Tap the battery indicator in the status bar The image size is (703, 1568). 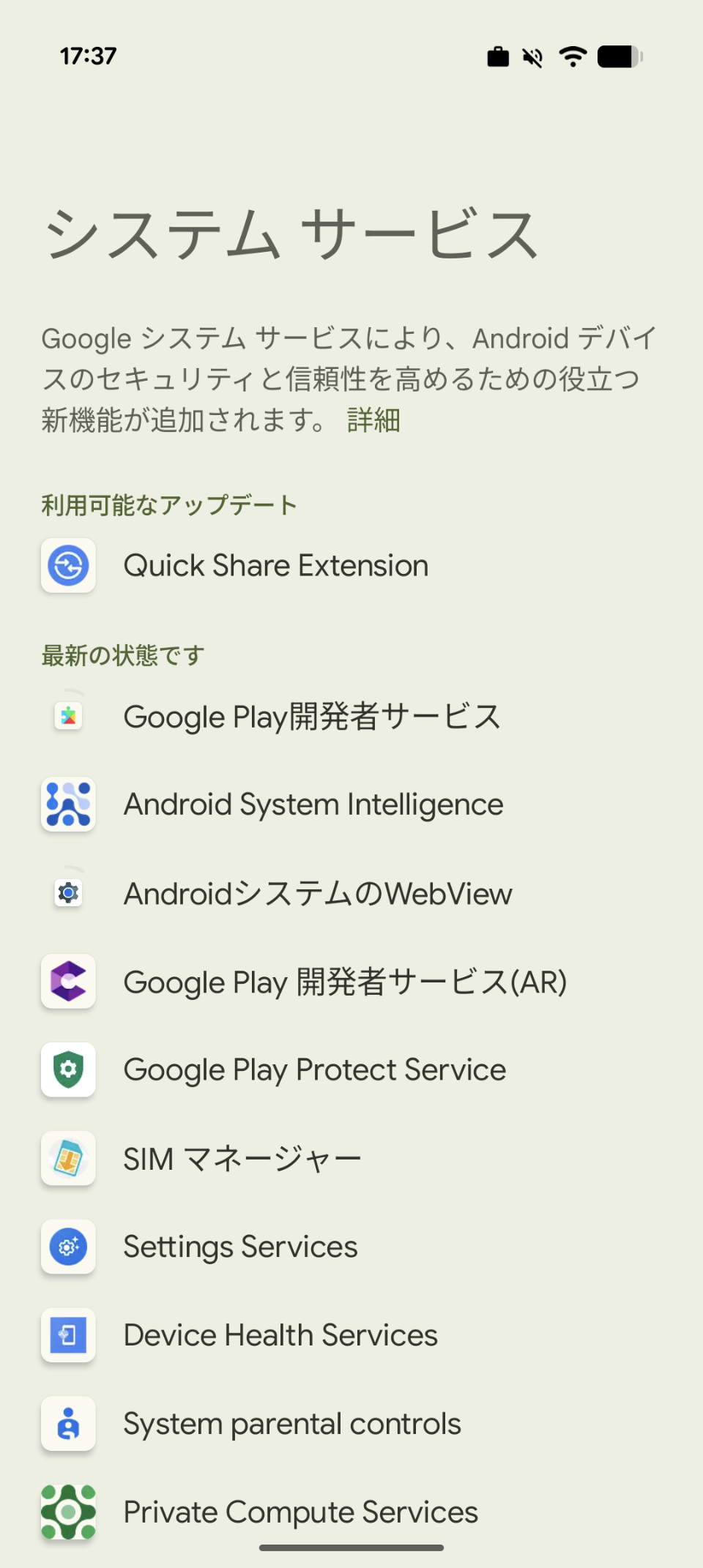click(x=619, y=56)
